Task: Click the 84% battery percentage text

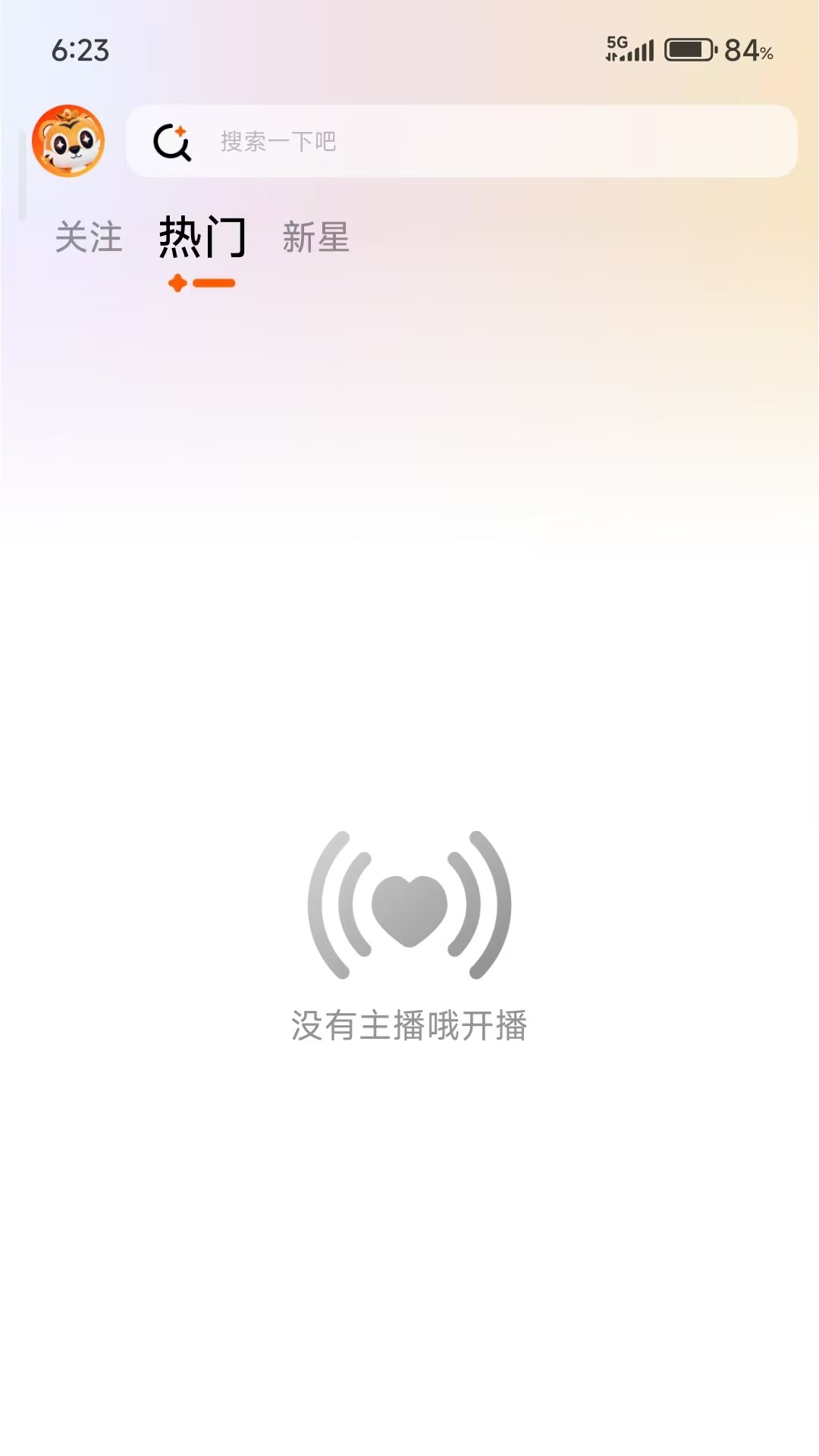Action: coord(746,52)
